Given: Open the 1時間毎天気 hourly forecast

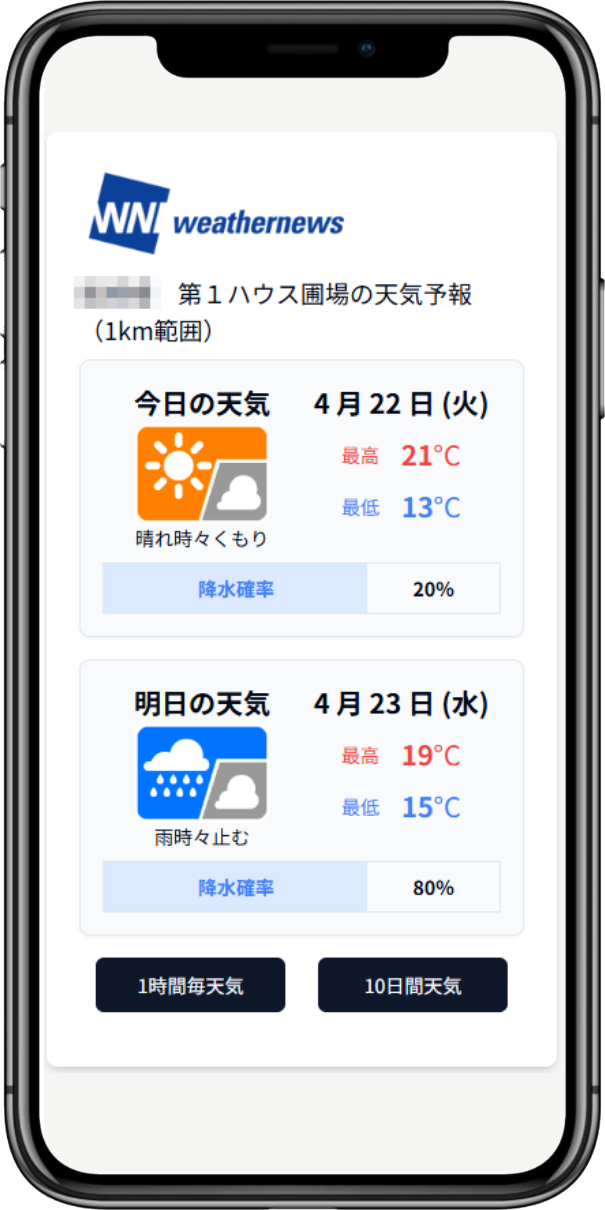Looking at the screenshot, I should pos(190,986).
